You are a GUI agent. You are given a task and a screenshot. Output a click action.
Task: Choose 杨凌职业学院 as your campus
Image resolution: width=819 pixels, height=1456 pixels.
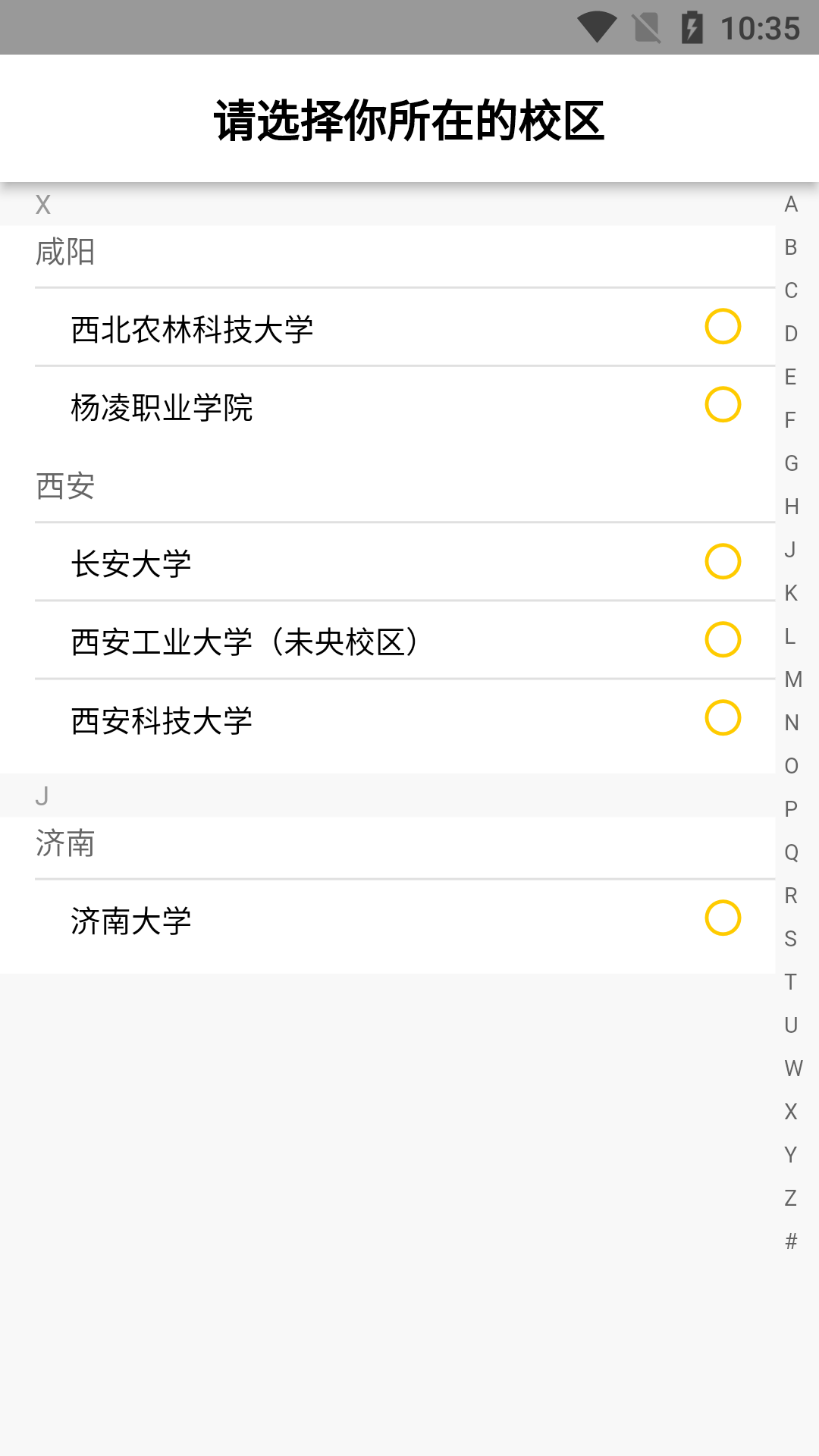point(722,405)
